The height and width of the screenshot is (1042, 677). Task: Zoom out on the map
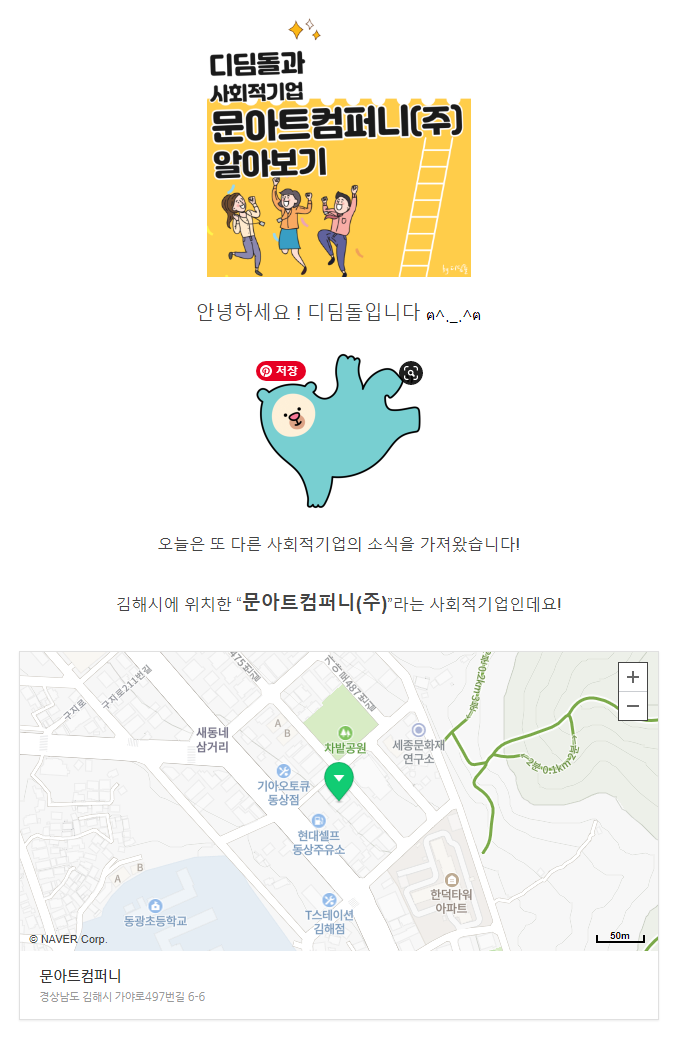[632, 706]
